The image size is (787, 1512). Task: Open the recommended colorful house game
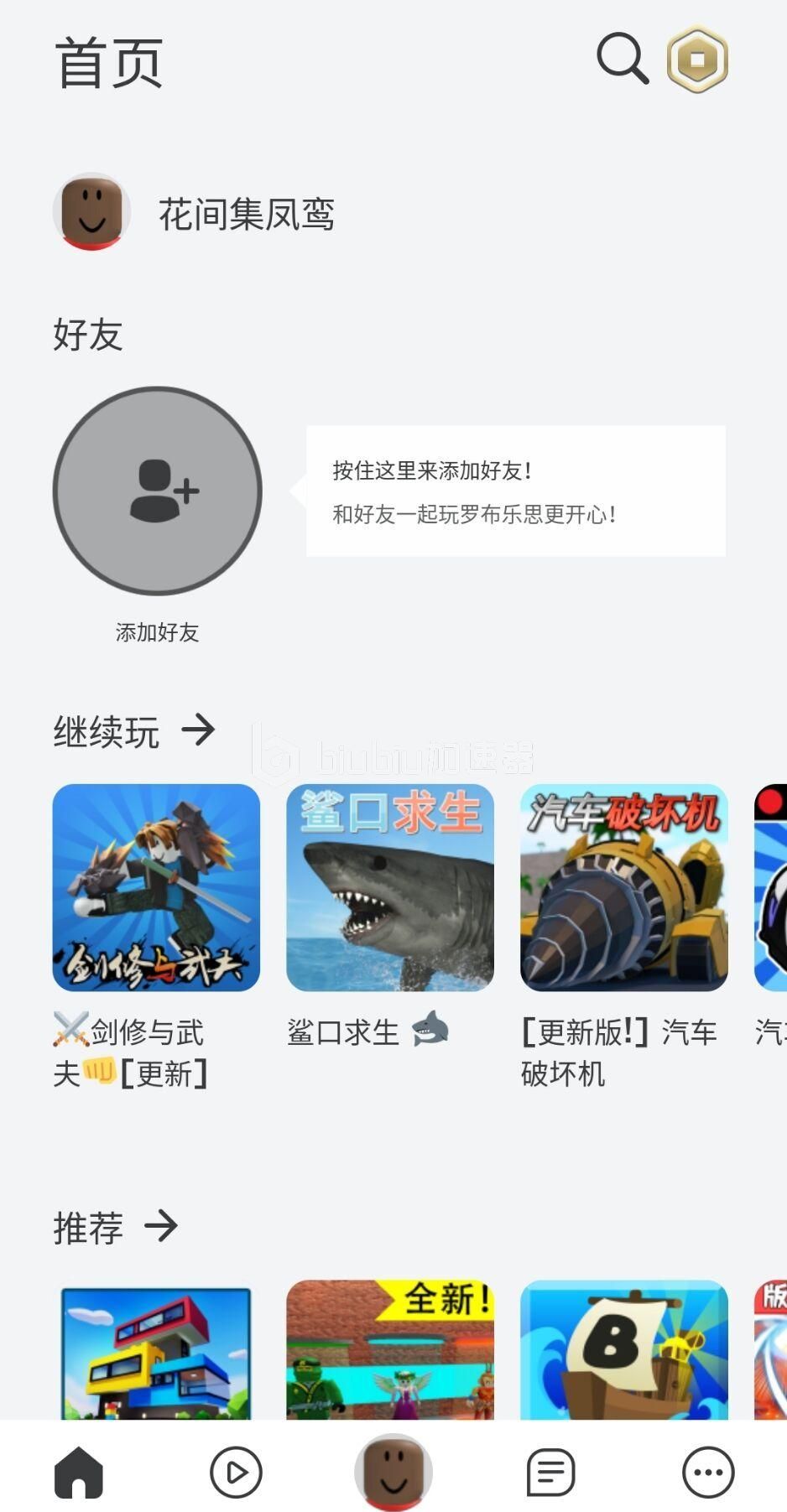point(156,1350)
